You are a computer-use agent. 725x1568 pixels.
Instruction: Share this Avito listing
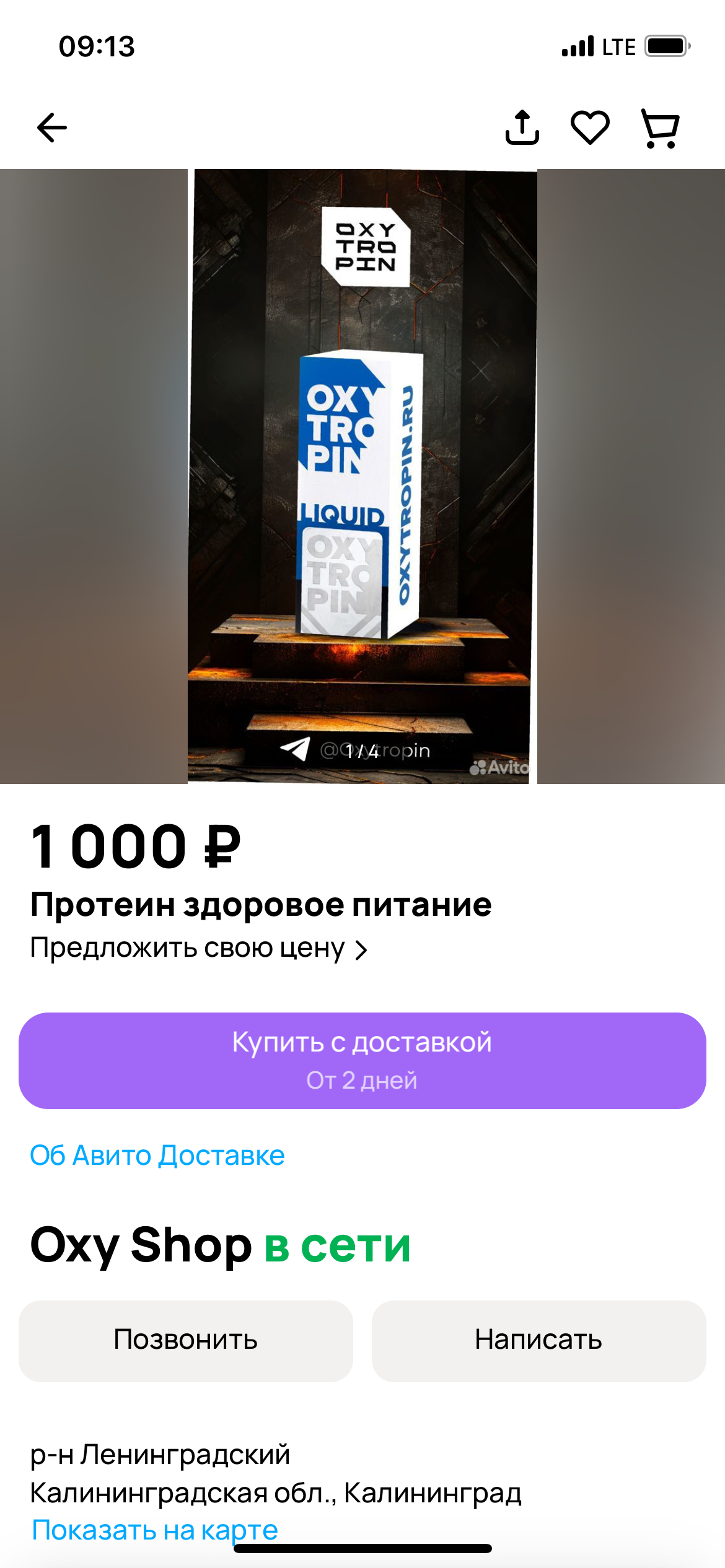click(x=522, y=128)
